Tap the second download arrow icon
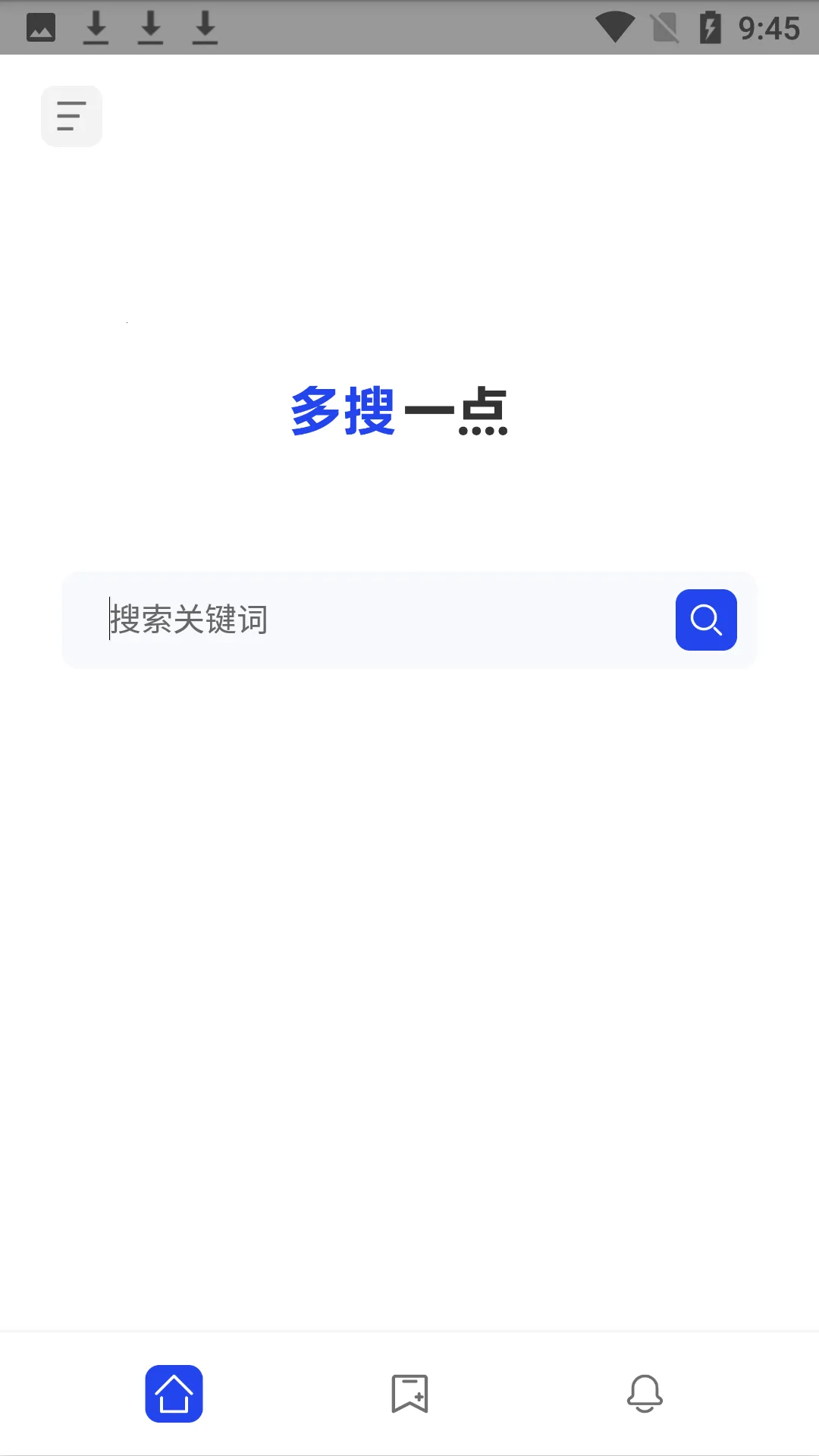Screen dimensions: 819x1456 pos(151,27)
